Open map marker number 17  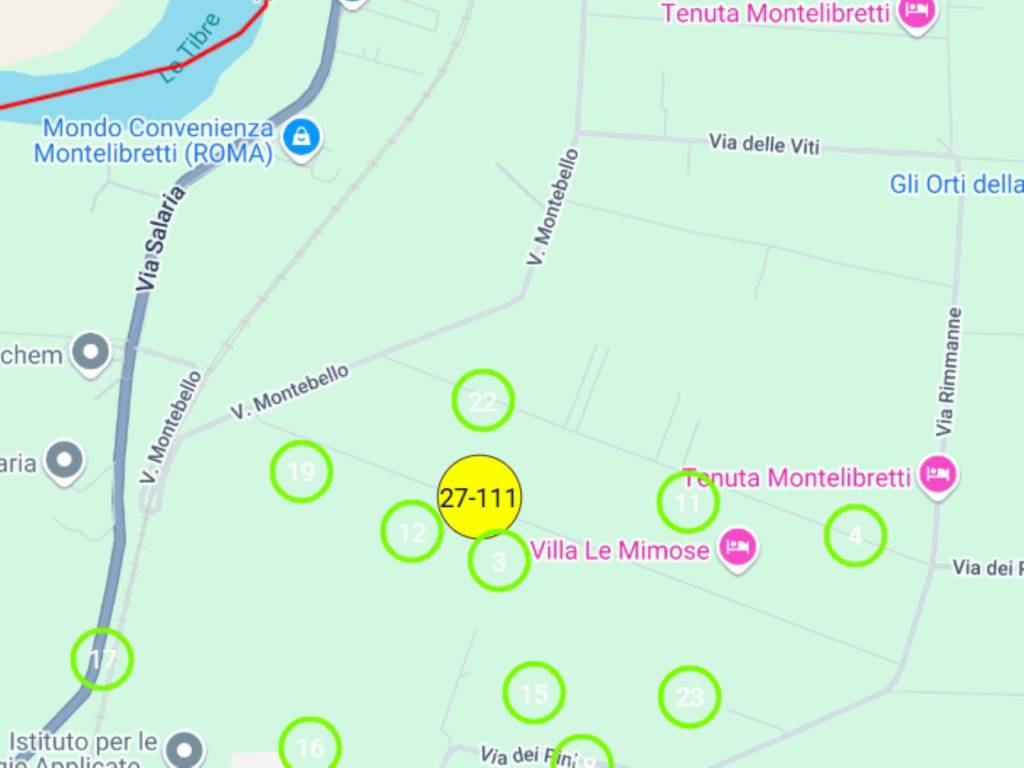pyautogui.click(x=102, y=659)
